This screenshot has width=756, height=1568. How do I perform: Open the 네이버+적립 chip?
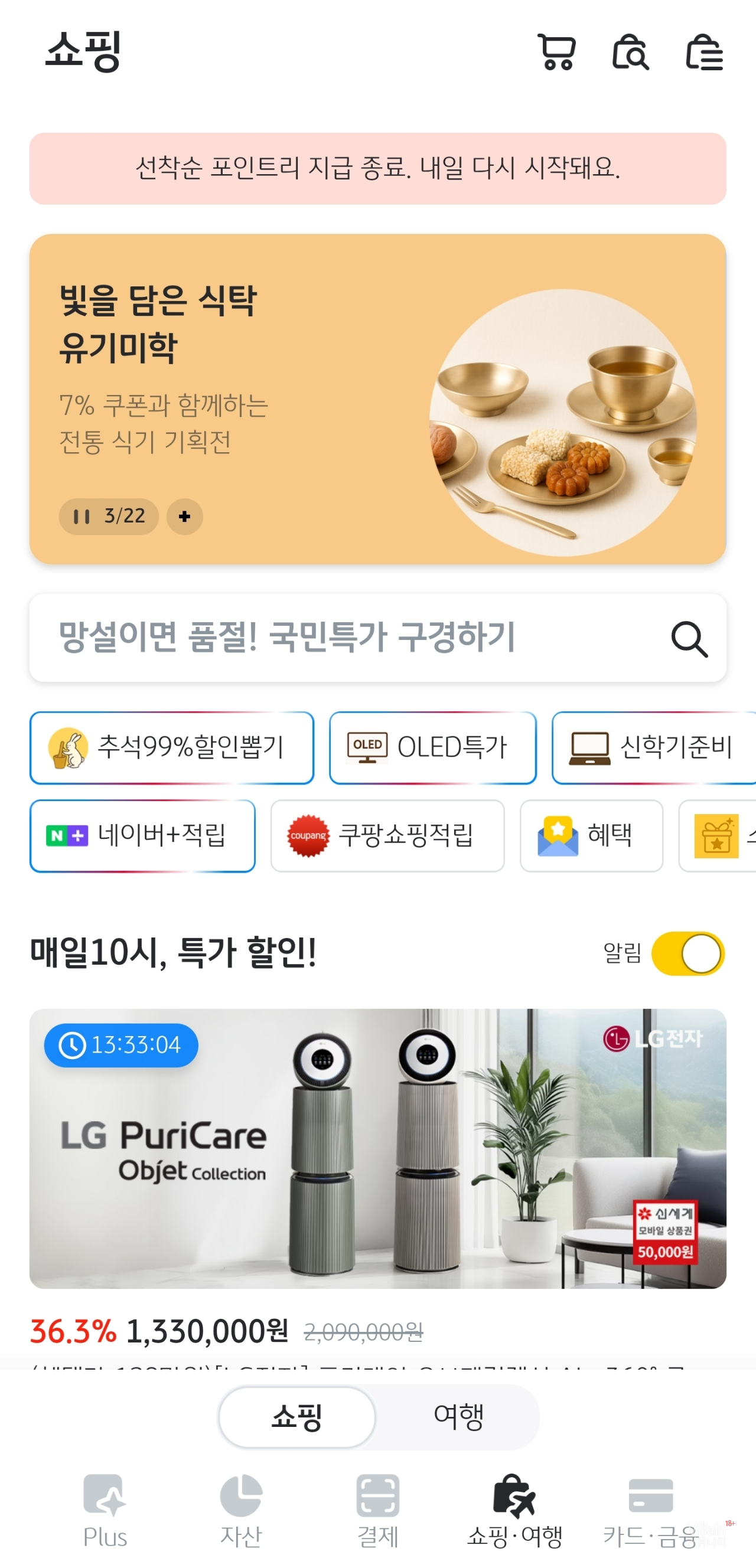pyautogui.click(x=142, y=835)
